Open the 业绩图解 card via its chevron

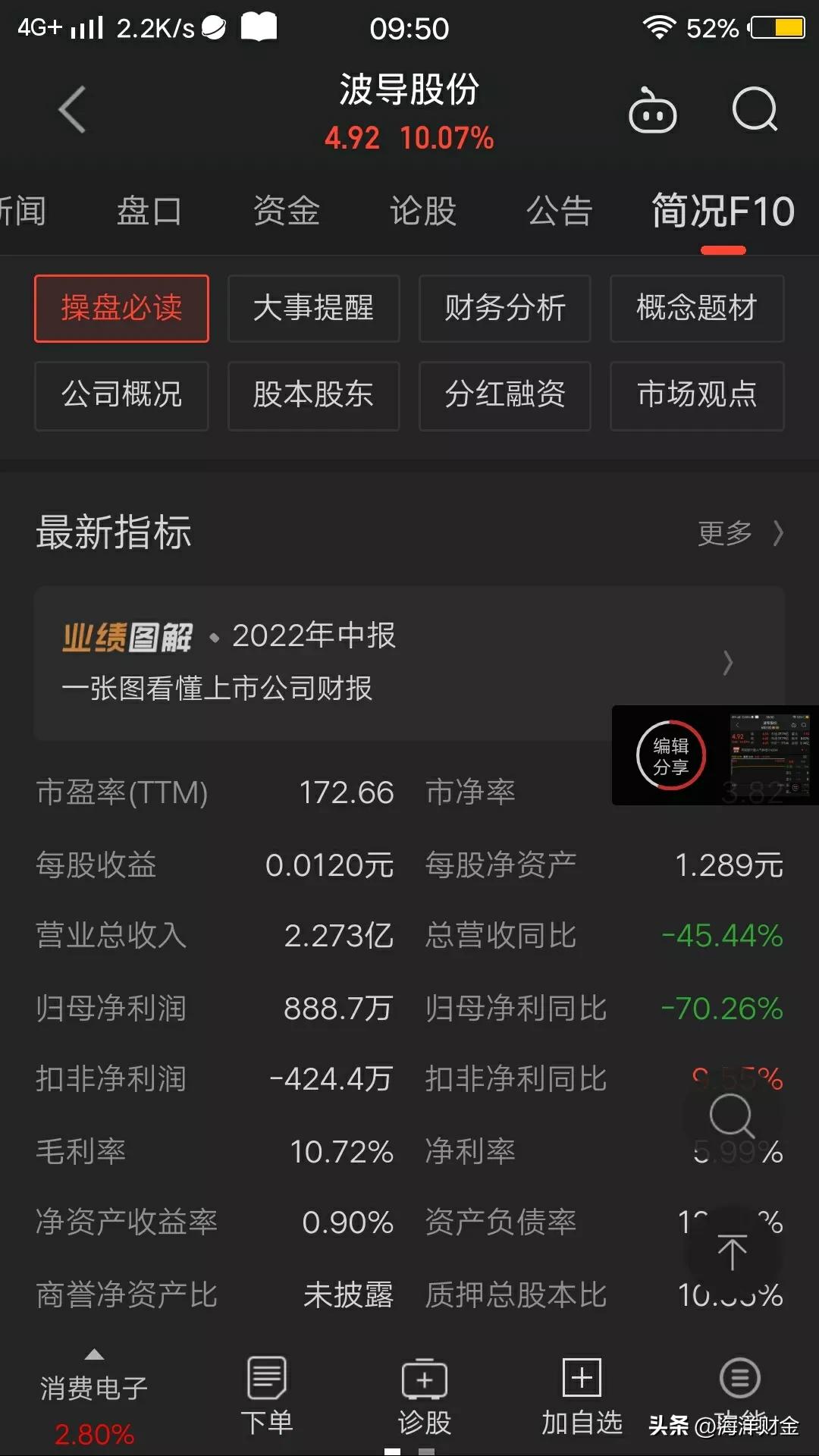728,663
